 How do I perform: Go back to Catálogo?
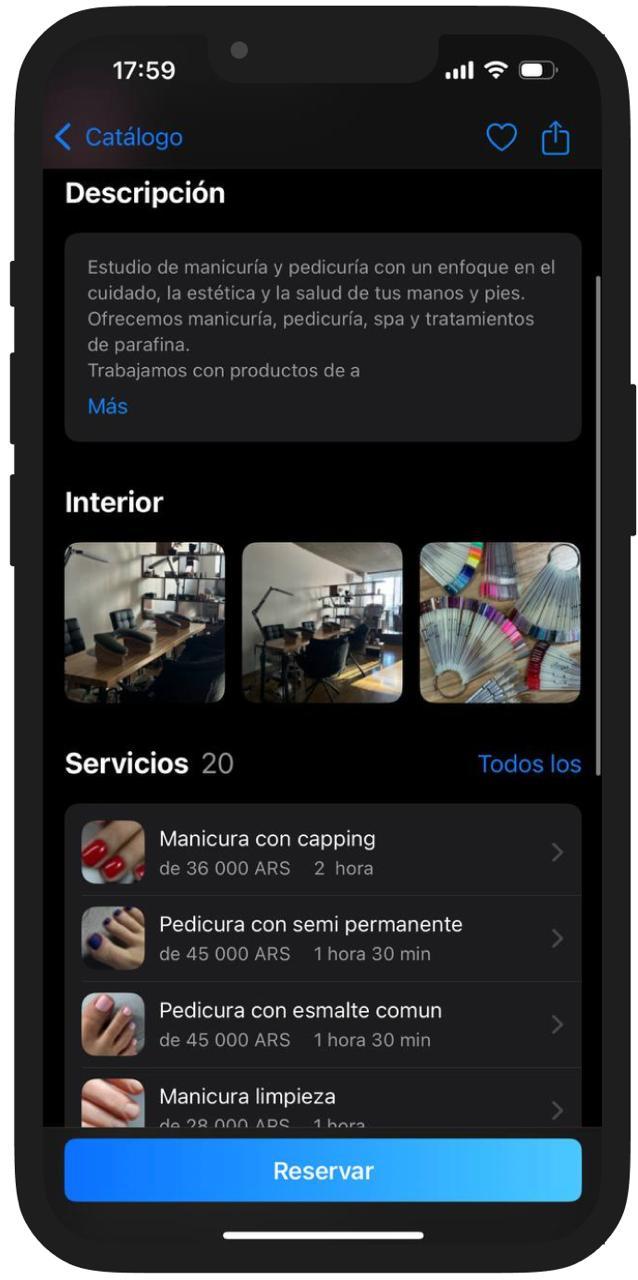pos(118,137)
